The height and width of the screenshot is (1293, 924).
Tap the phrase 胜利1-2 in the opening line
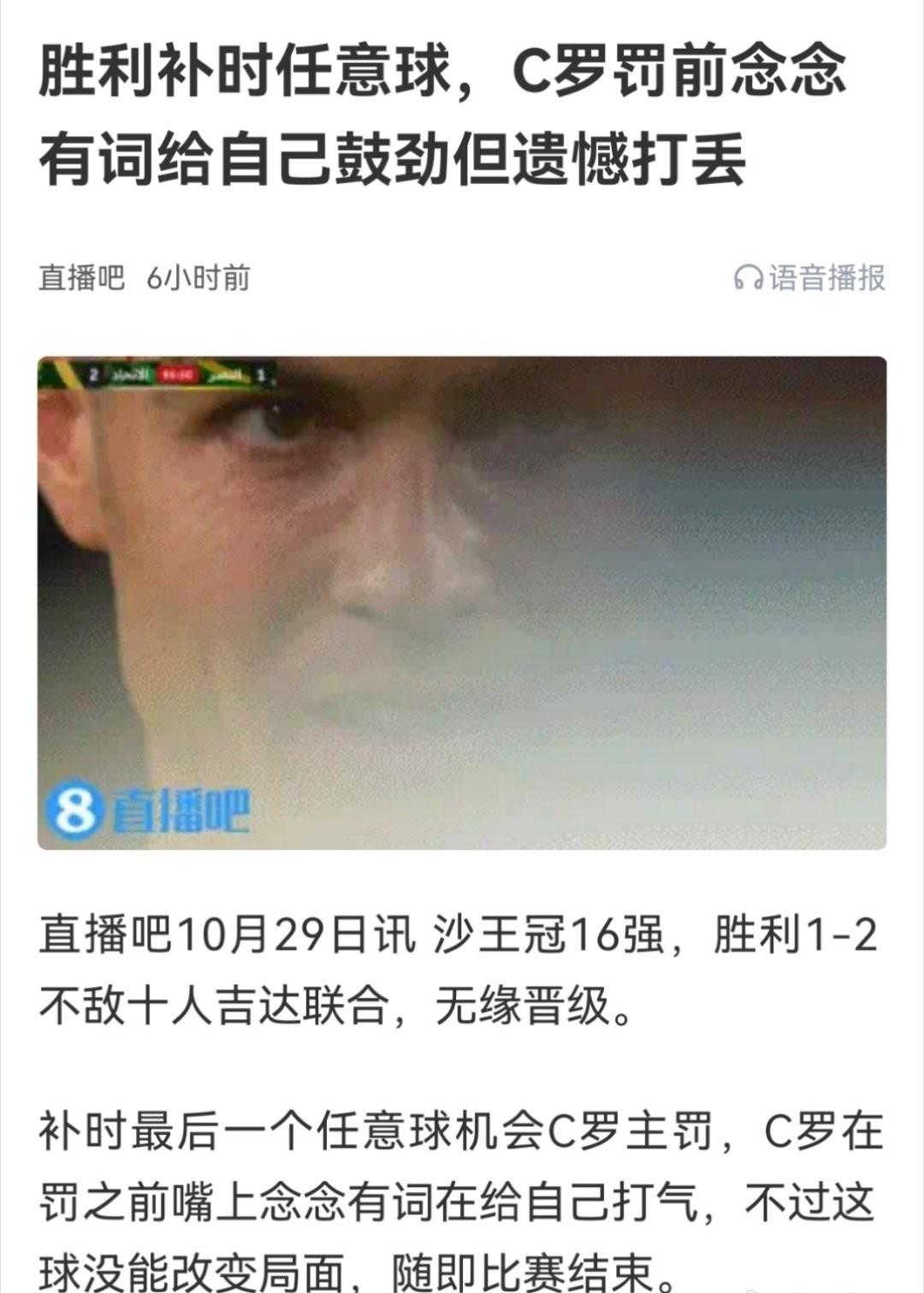tap(800, 937)
